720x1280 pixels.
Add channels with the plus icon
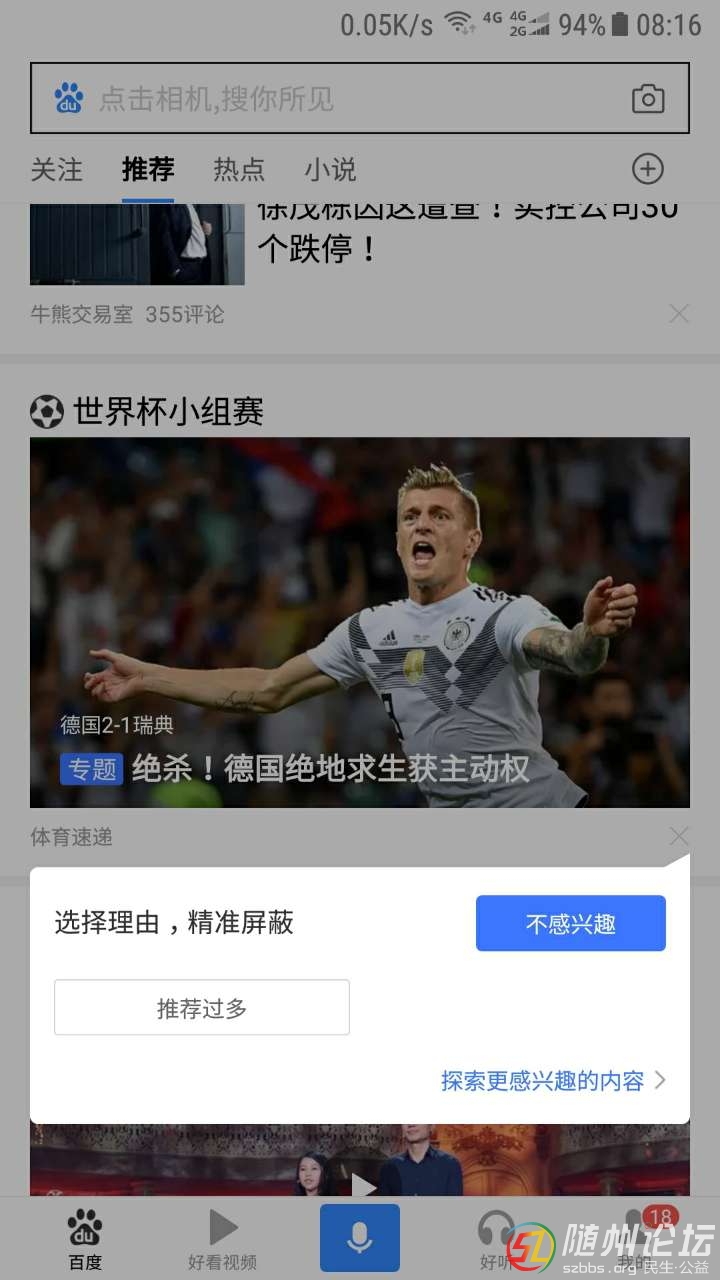648,169
